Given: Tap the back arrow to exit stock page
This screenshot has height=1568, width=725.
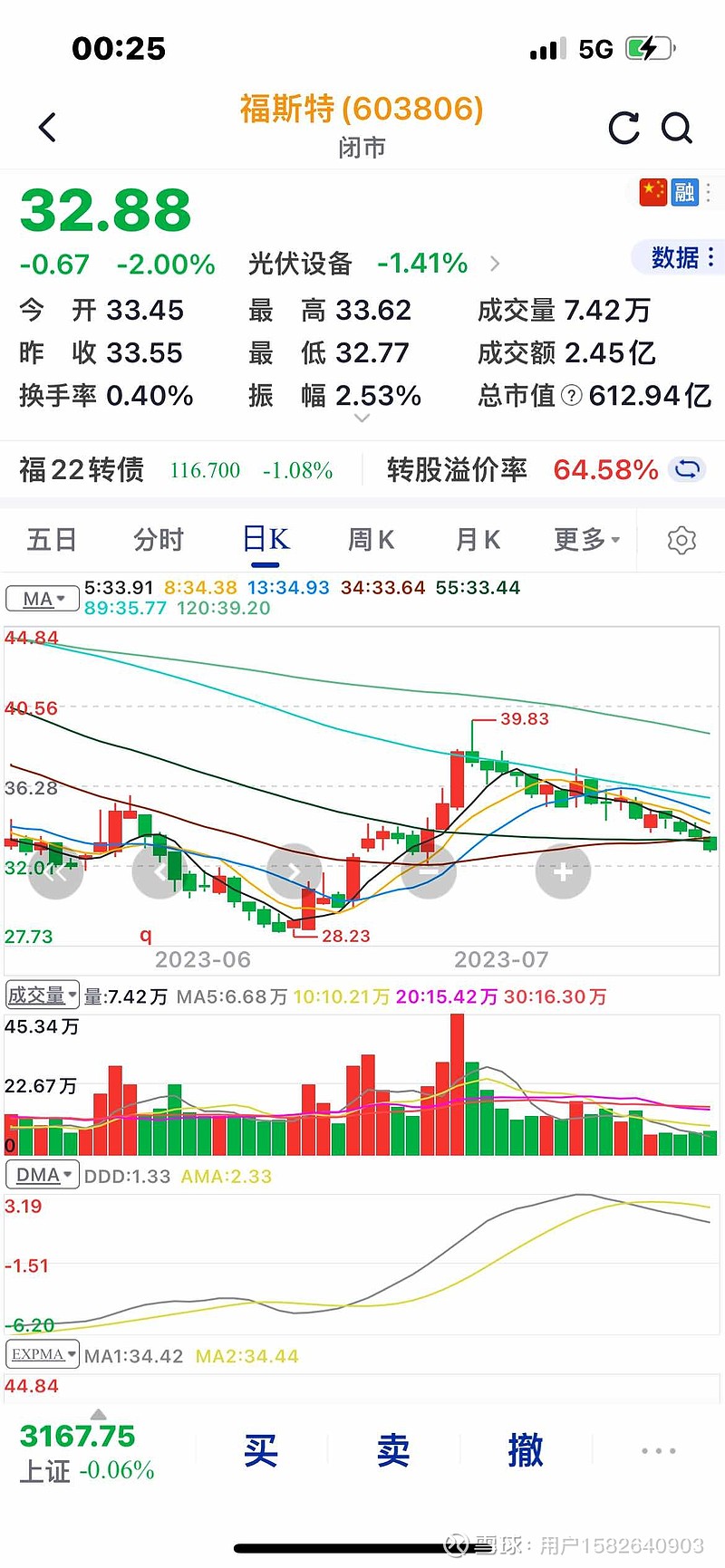Looking at the screenshot, I should pyautogui.click(x=47, y=127).
